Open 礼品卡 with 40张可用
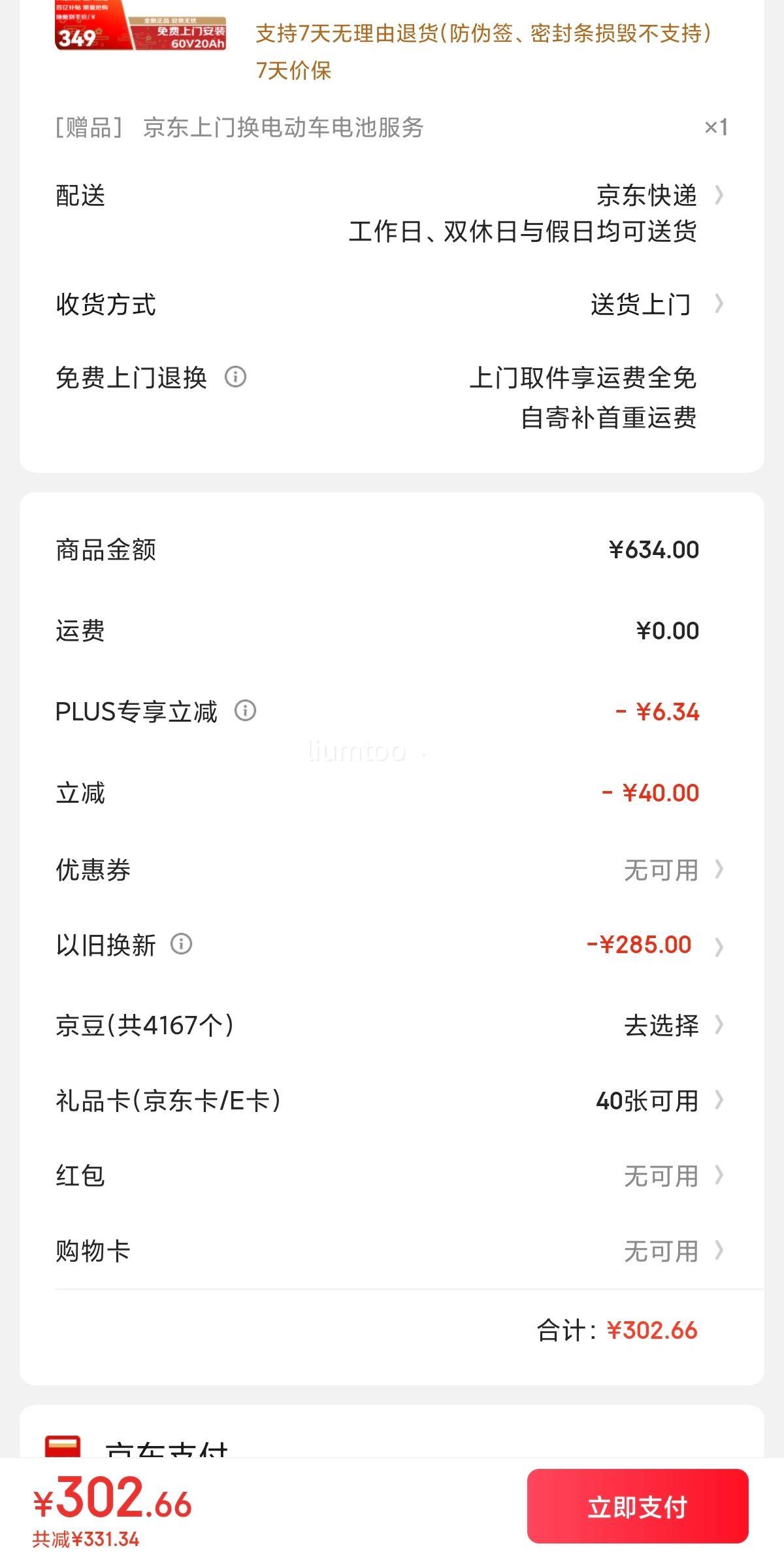This screenshot has width=784, height=1567. pos(392,1100)
